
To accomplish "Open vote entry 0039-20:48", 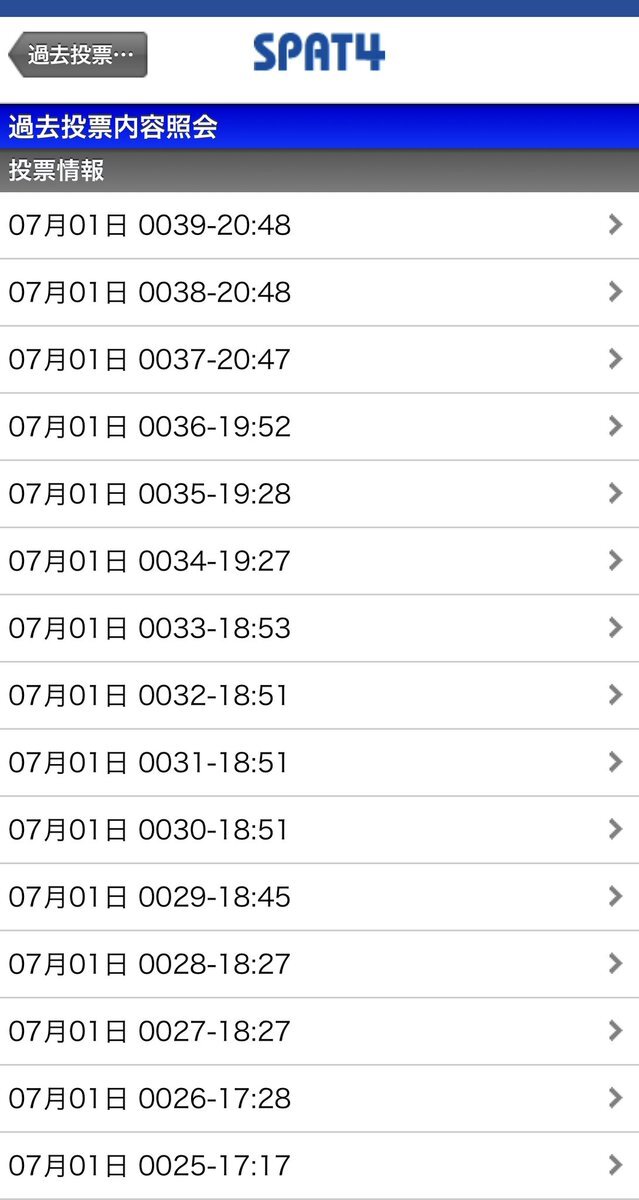I will pyautogui.click(x=319, y=225).
